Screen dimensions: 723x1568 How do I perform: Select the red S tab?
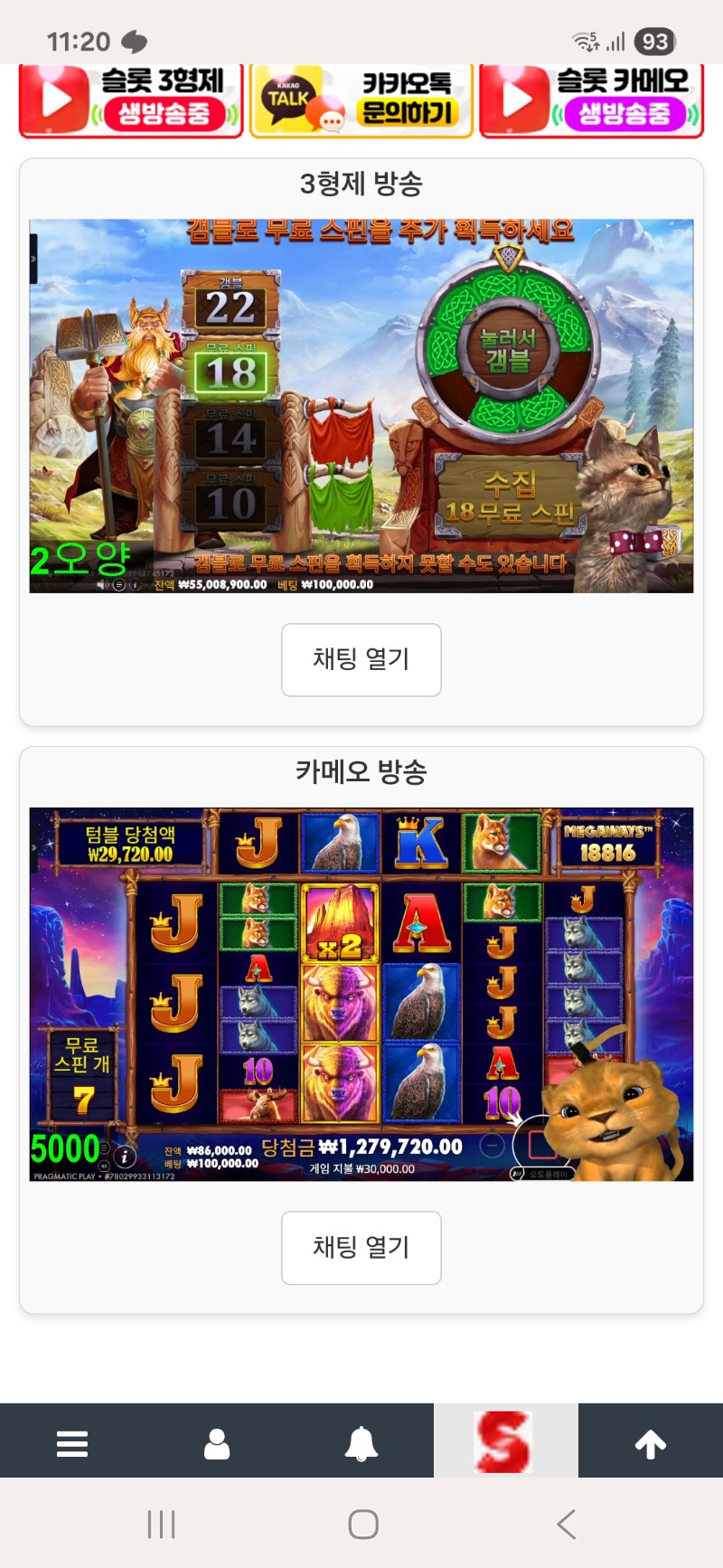506,1441
